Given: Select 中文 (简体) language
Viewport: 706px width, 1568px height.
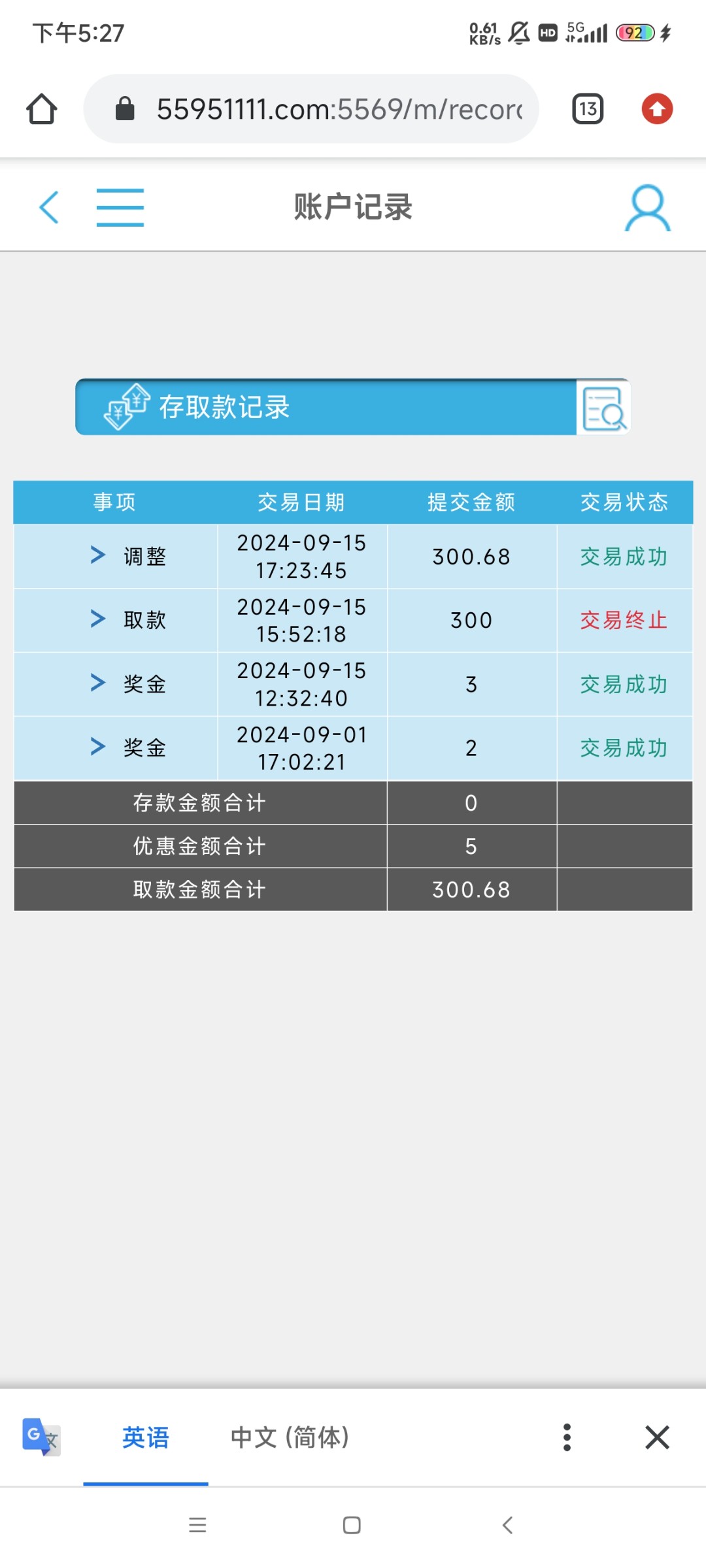Looking at the screenshot, I should [290, 1438].
